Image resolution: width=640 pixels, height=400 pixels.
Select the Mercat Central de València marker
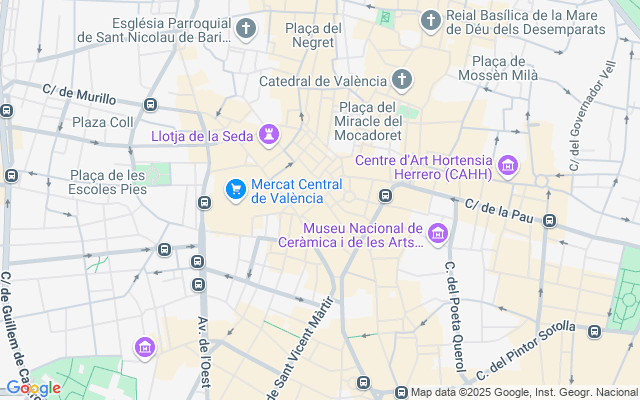click(236, 189)
